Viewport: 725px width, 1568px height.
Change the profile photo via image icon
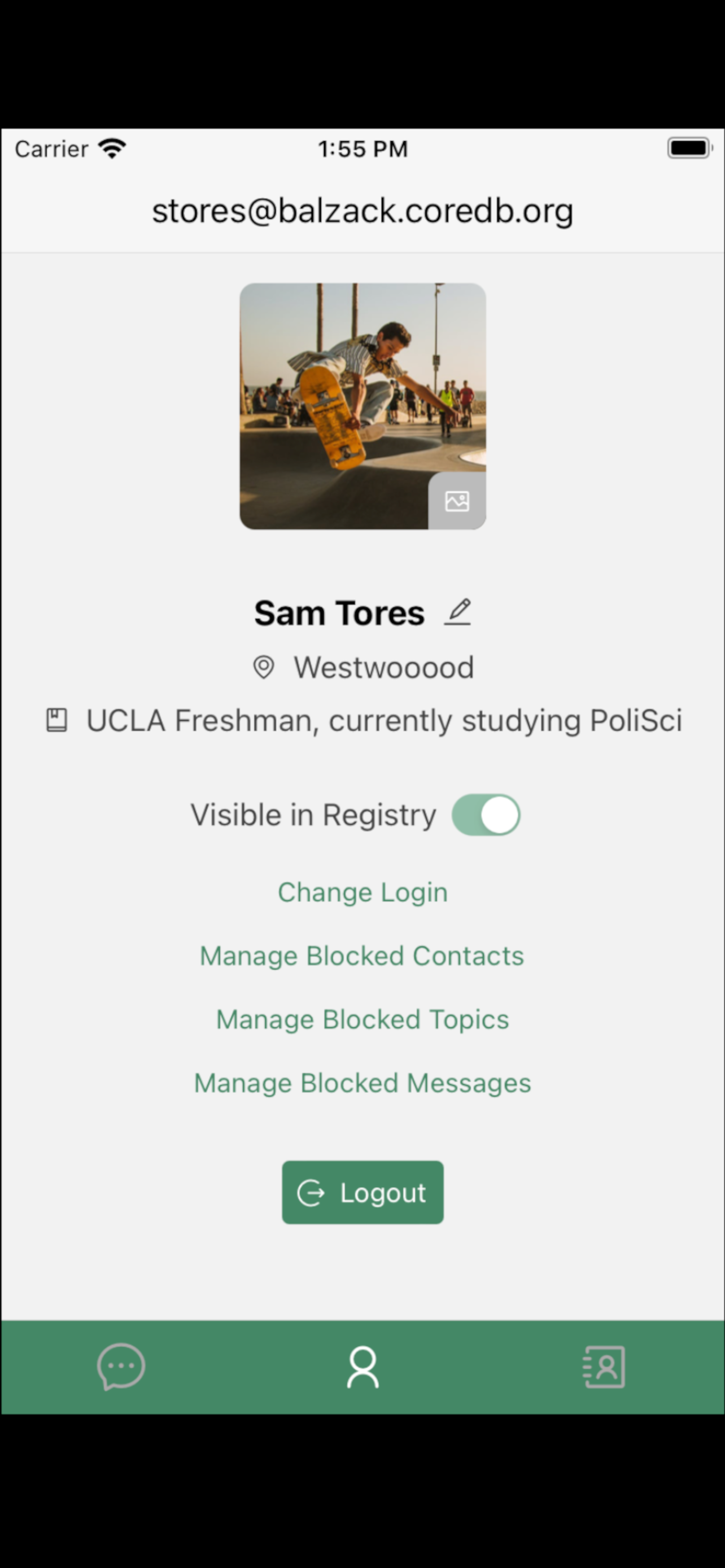coord(457,501)
